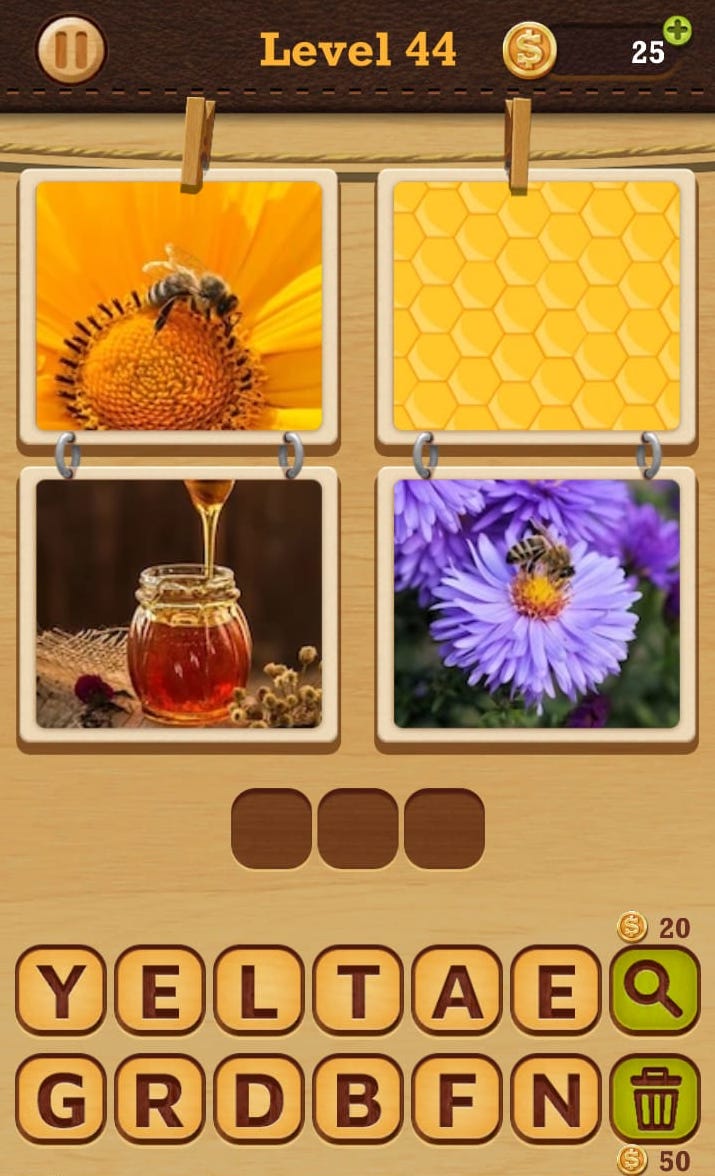The height and width of the screenshot is (1176, 715).
Task: Remove letters with the trash button
Action: click(x=655, y=1097)
